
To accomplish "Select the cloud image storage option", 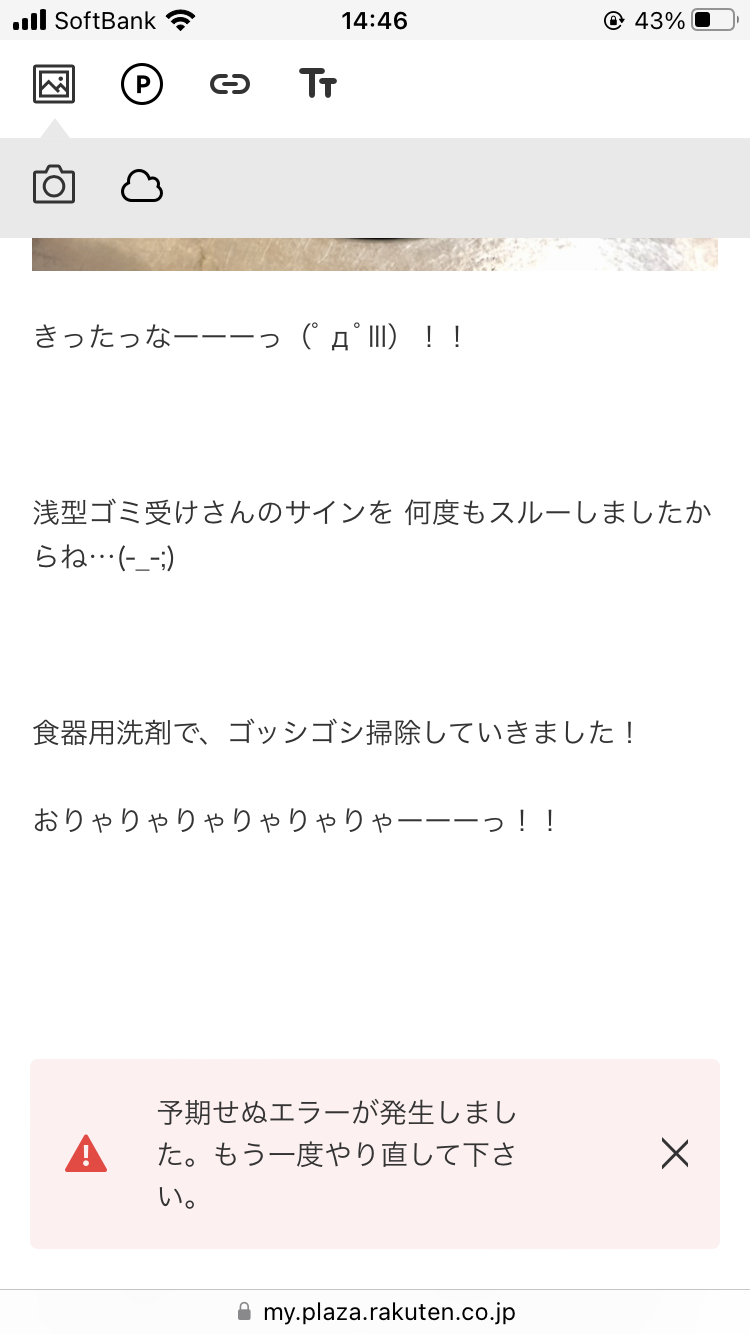I will coord(142,186).
